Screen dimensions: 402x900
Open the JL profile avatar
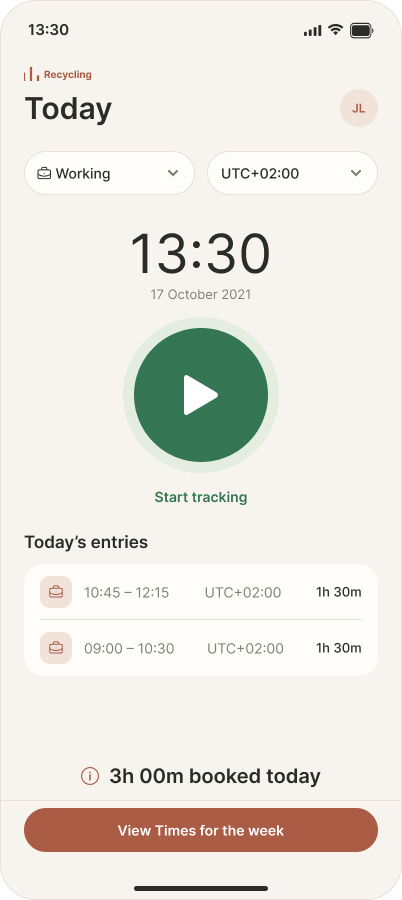click(358, 108)
